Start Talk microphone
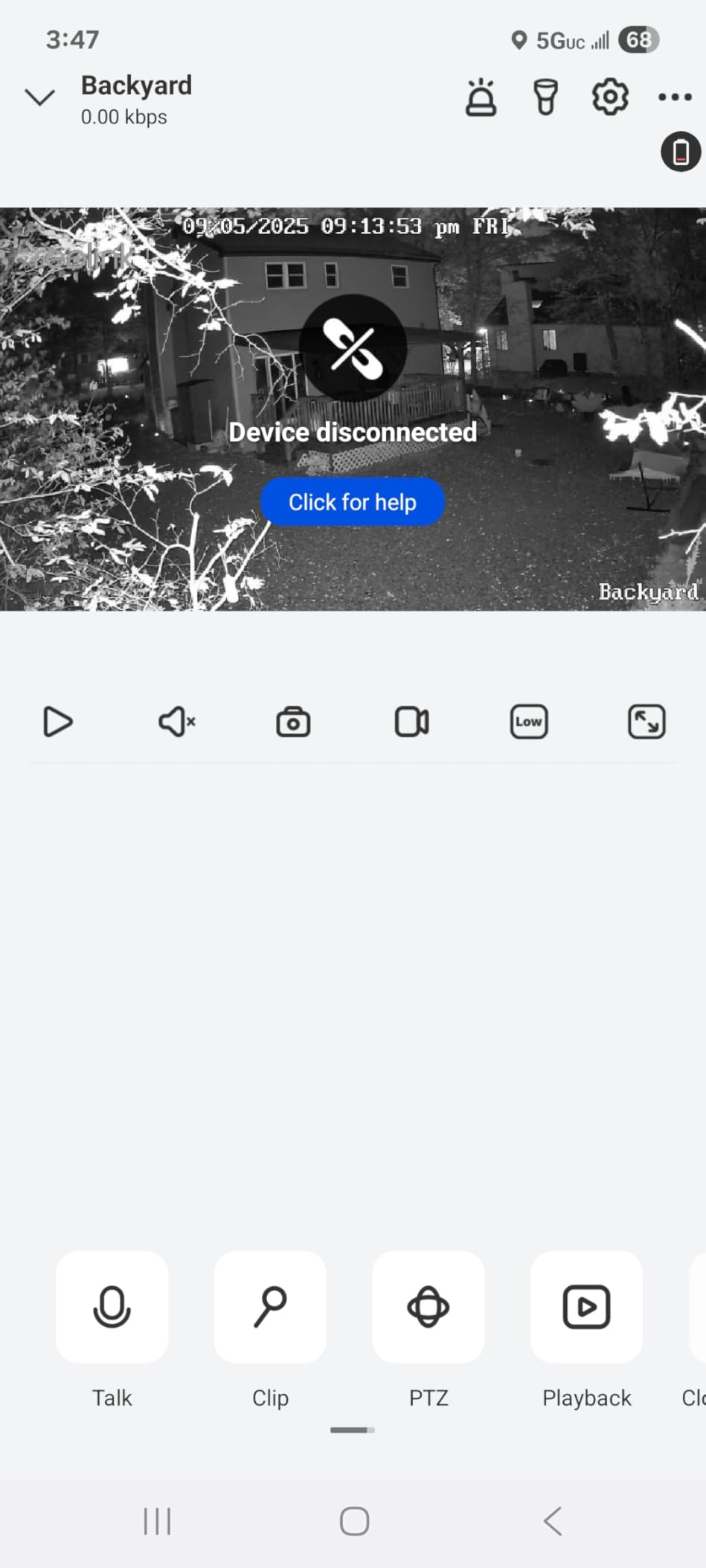This screenshot has width=706, height=1568. tap(112, 1307)
